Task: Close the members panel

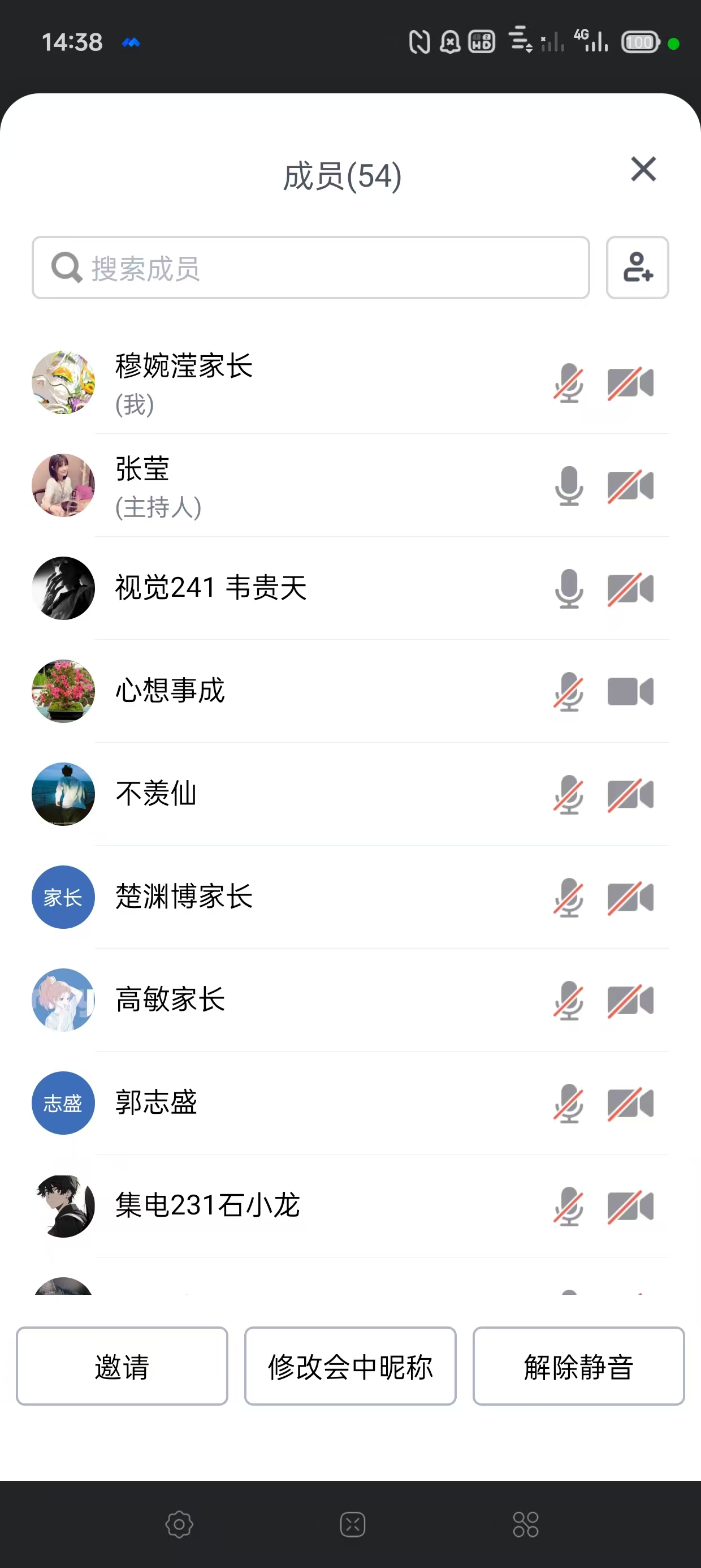Action: coord(643,169)
